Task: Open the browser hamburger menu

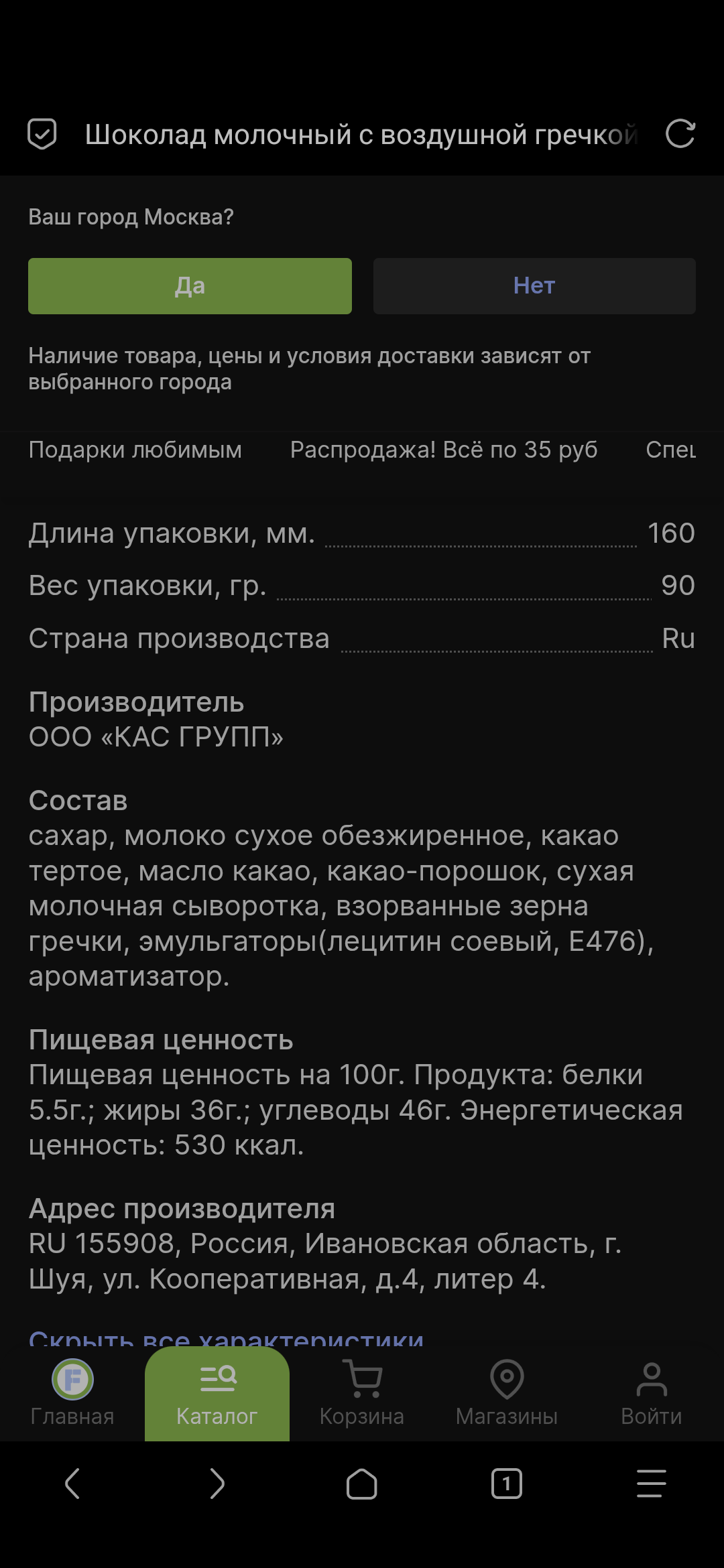Action: (x=652, y=1484)
